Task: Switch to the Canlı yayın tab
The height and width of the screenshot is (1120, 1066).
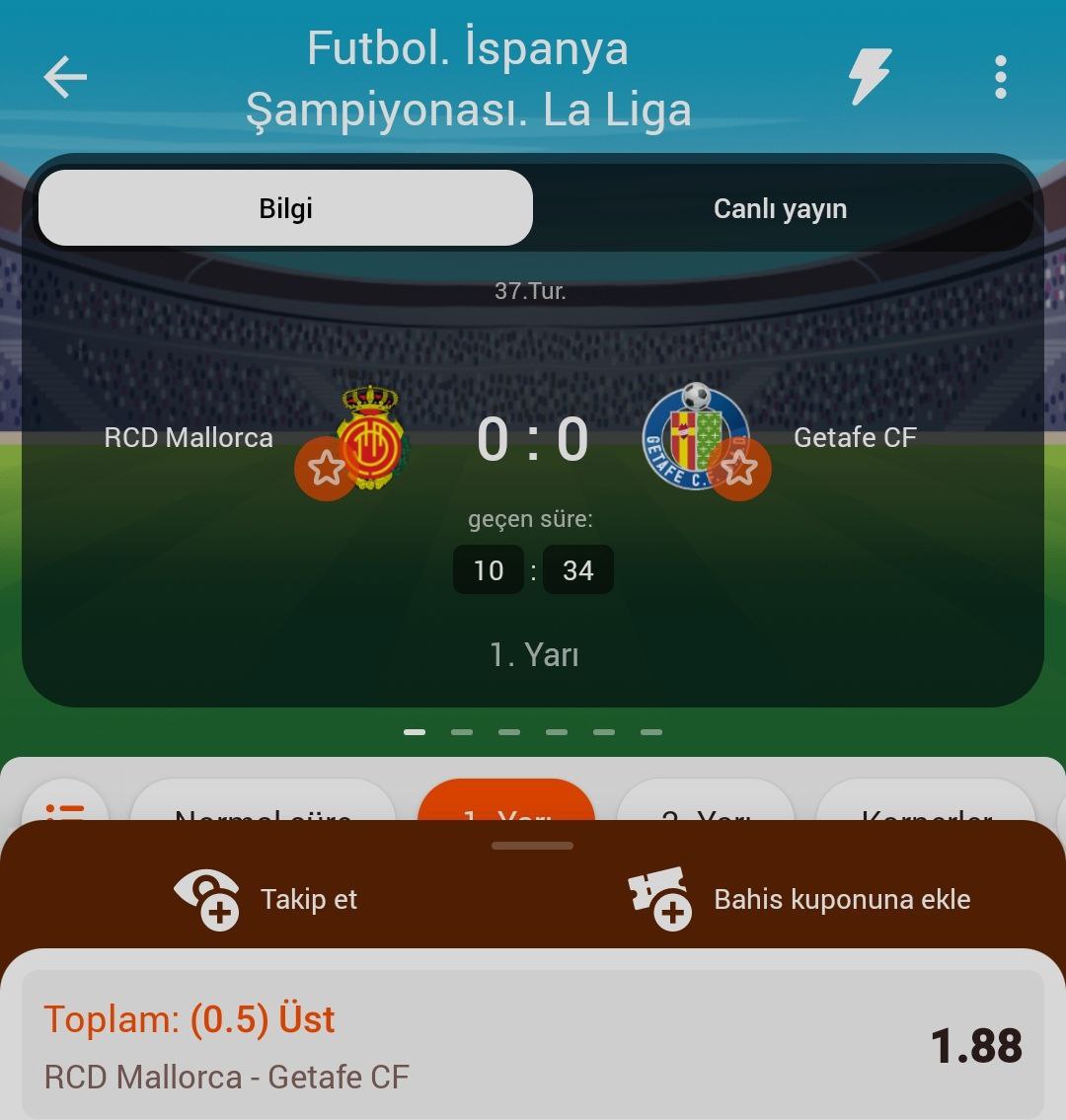Action: [780, 208]
